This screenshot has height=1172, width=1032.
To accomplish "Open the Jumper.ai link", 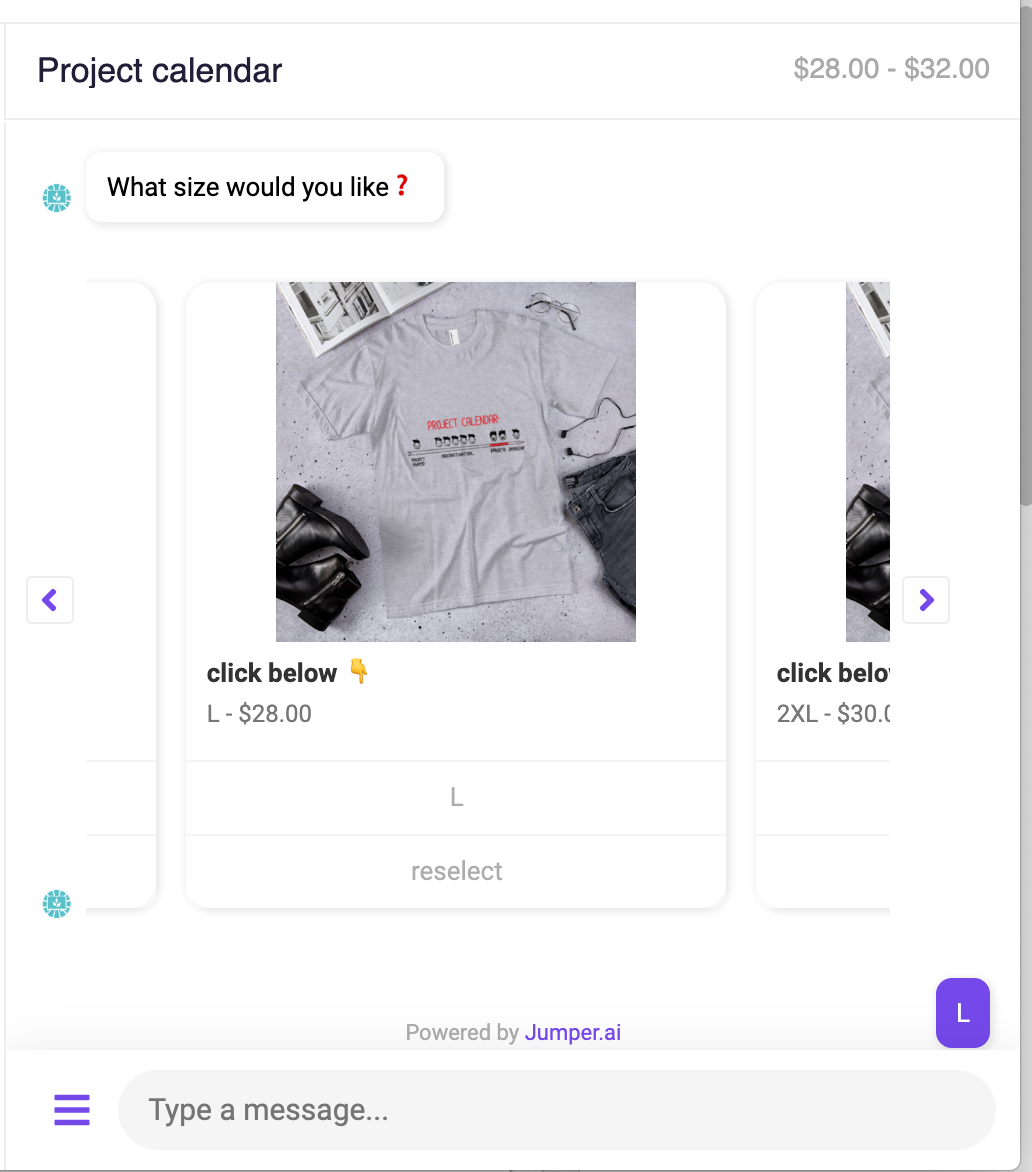I will coord(572,1032).
